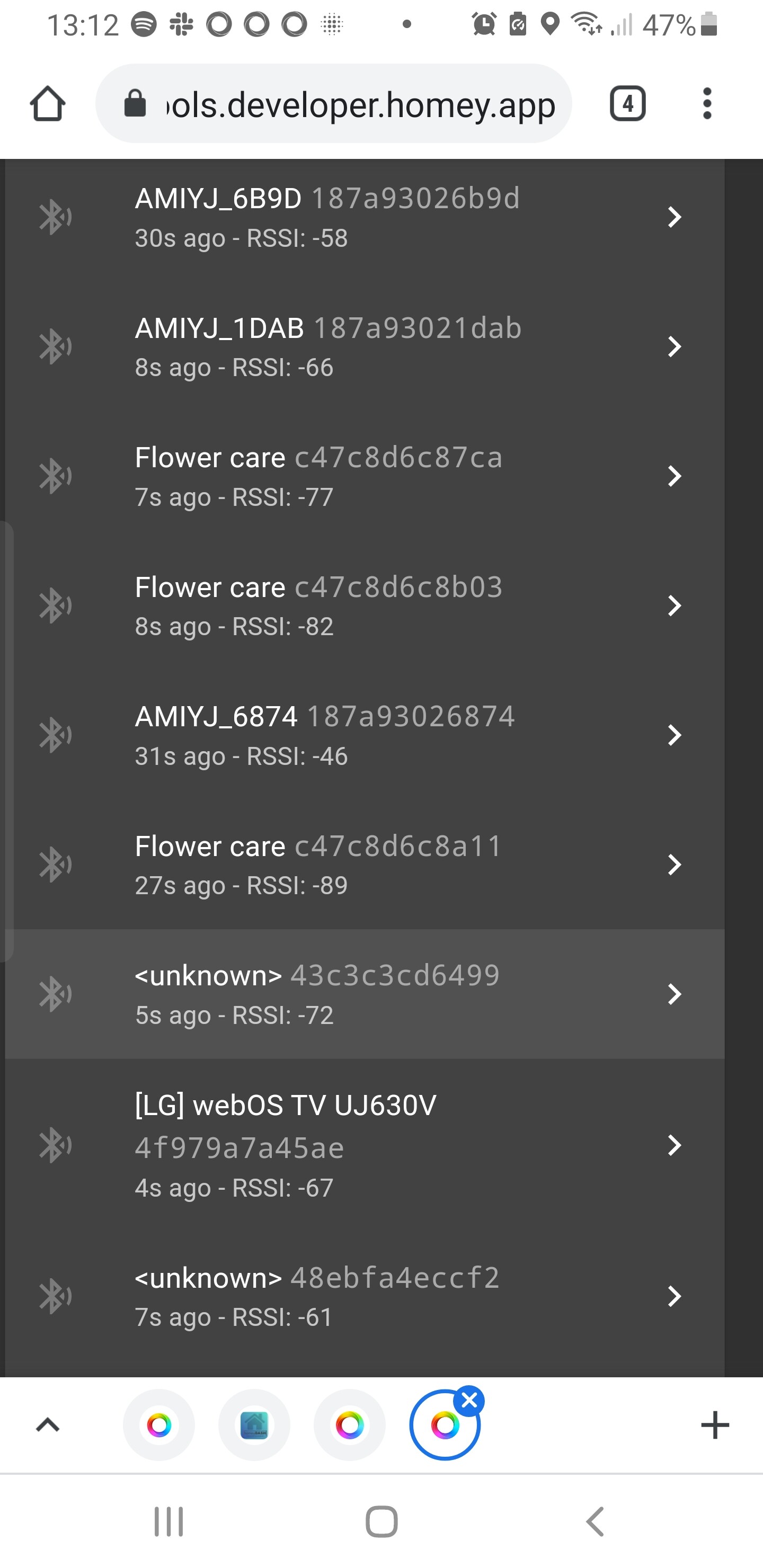Screen dimensions: 763x1568
Task: Add a new browser tab
Action: (x=715, y=1425)
